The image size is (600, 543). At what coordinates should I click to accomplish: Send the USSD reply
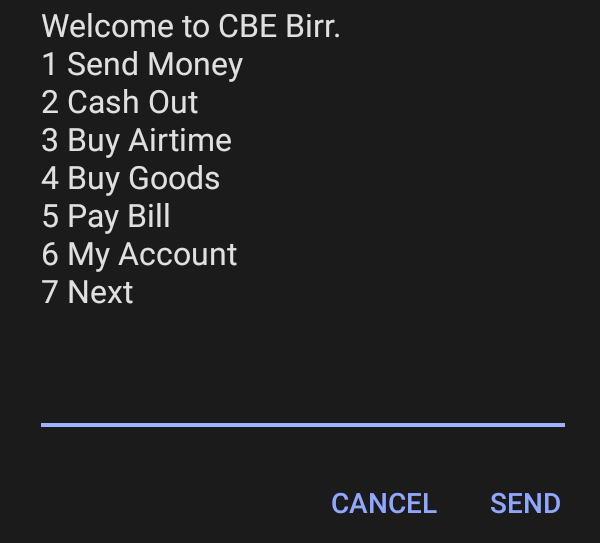[525, 503]
